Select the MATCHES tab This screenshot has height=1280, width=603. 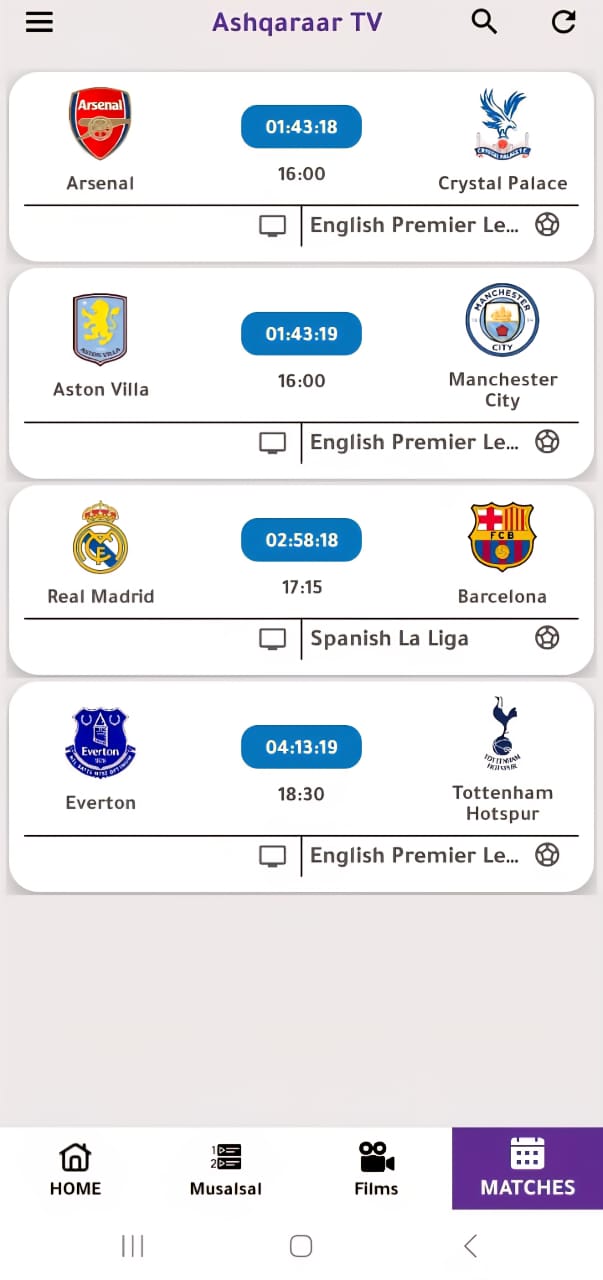click(527, 1168)
